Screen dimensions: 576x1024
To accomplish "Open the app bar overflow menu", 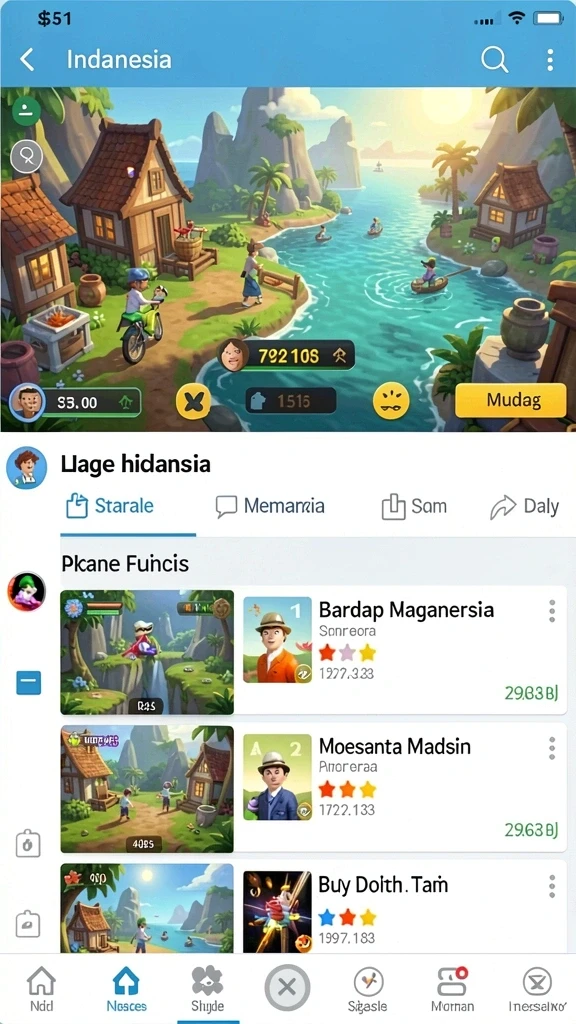I will pyautogui.click(x=550, y=60).
